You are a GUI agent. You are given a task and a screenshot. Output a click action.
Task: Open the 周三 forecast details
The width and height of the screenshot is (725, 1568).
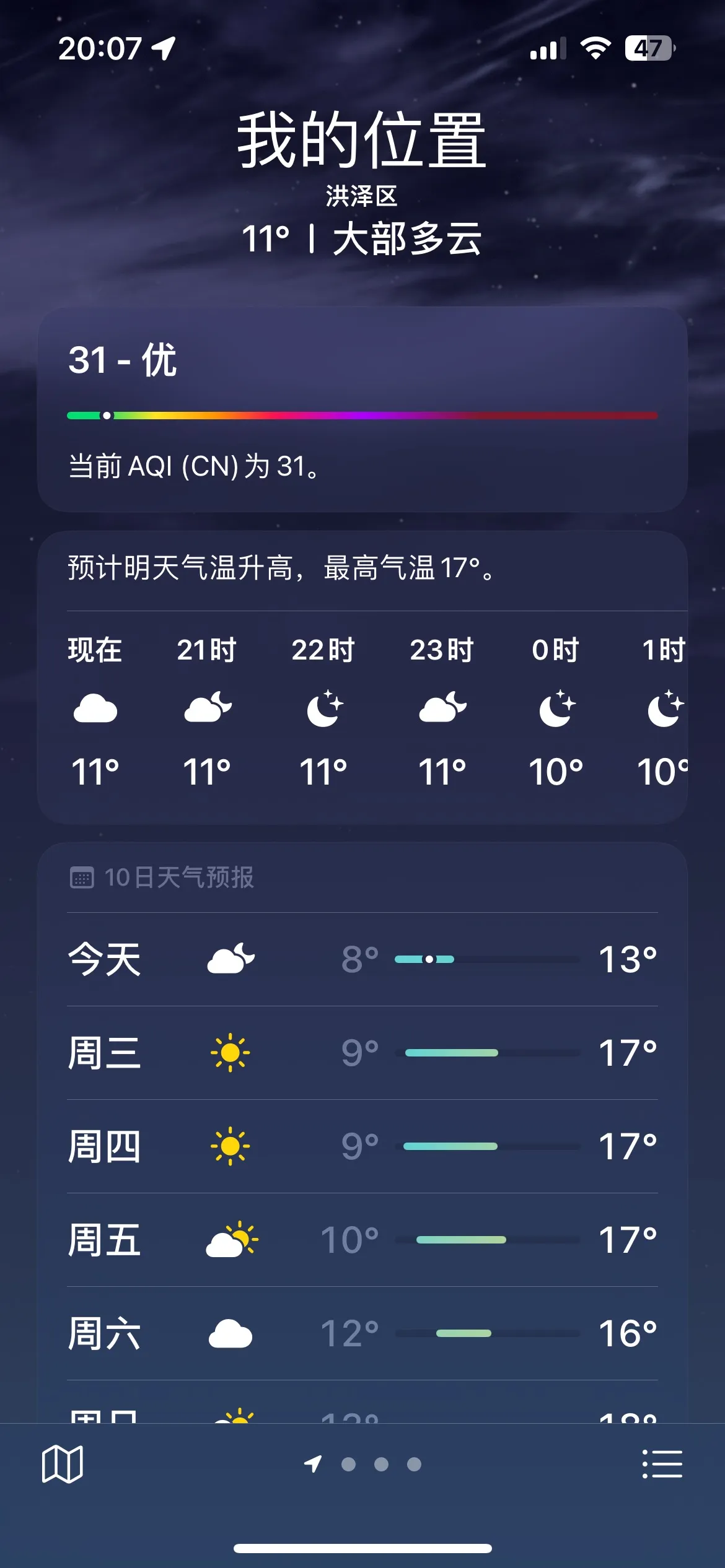coord(362,1053)
